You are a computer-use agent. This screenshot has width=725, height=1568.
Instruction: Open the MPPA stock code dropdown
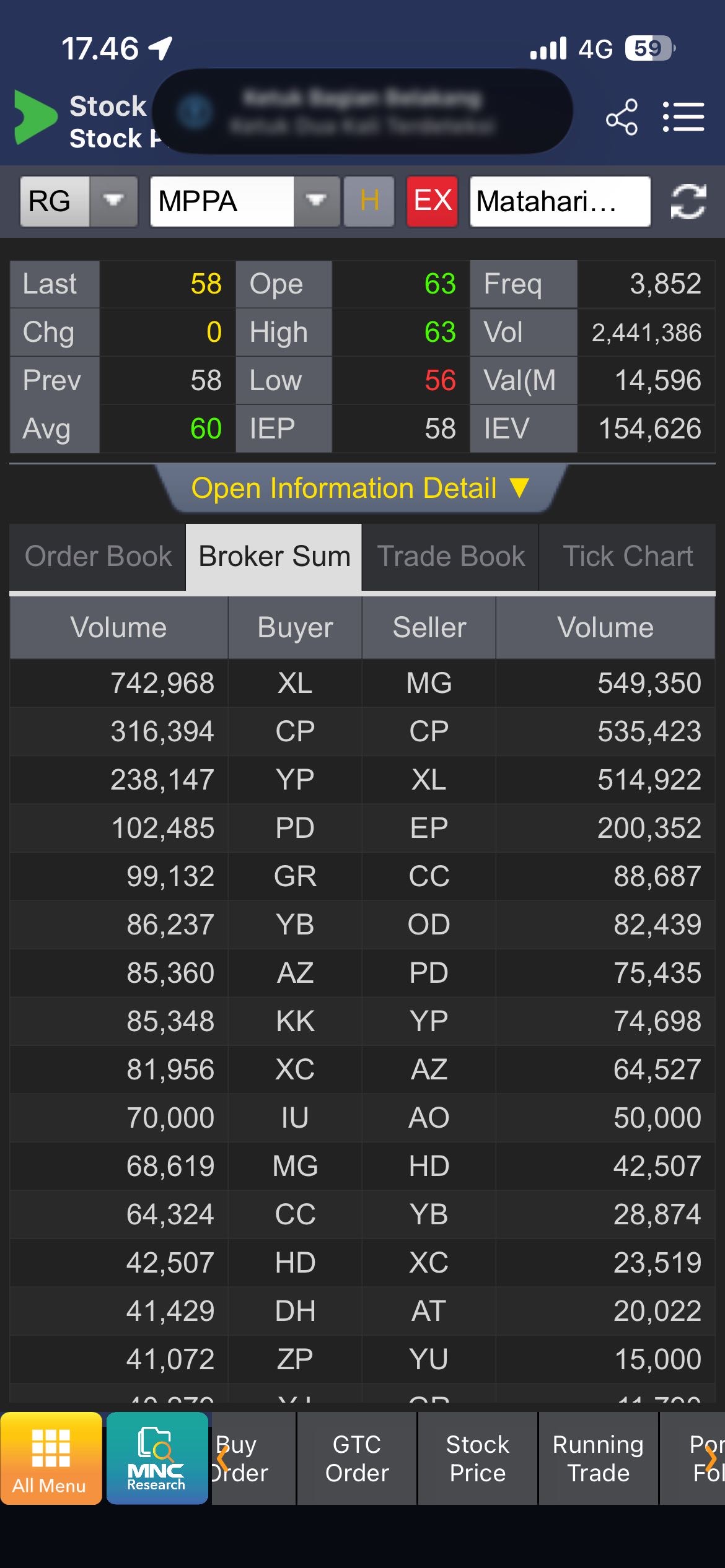(x=316, y=201)
